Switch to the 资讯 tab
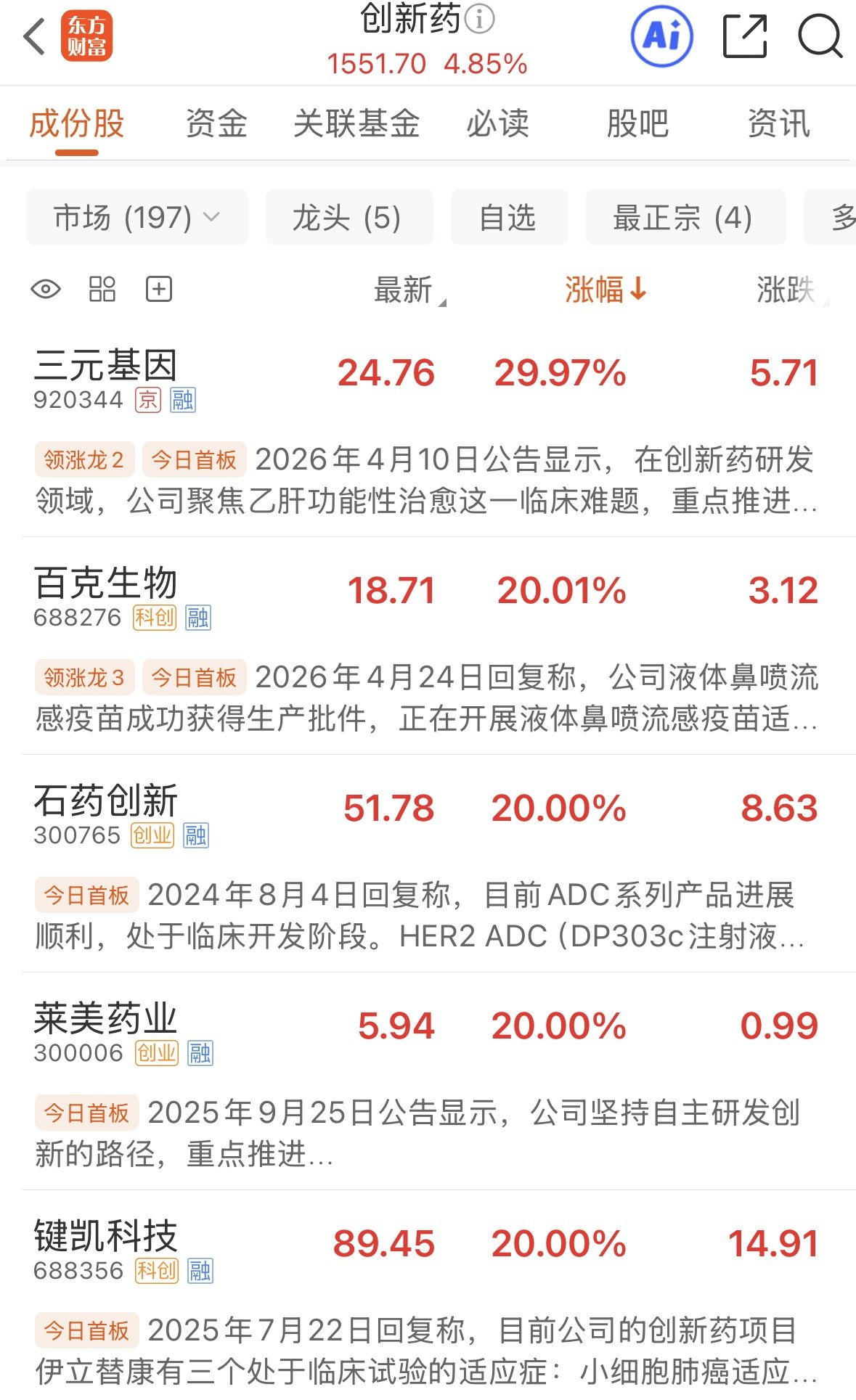856x1400 pixels. [x=778, y=123]
